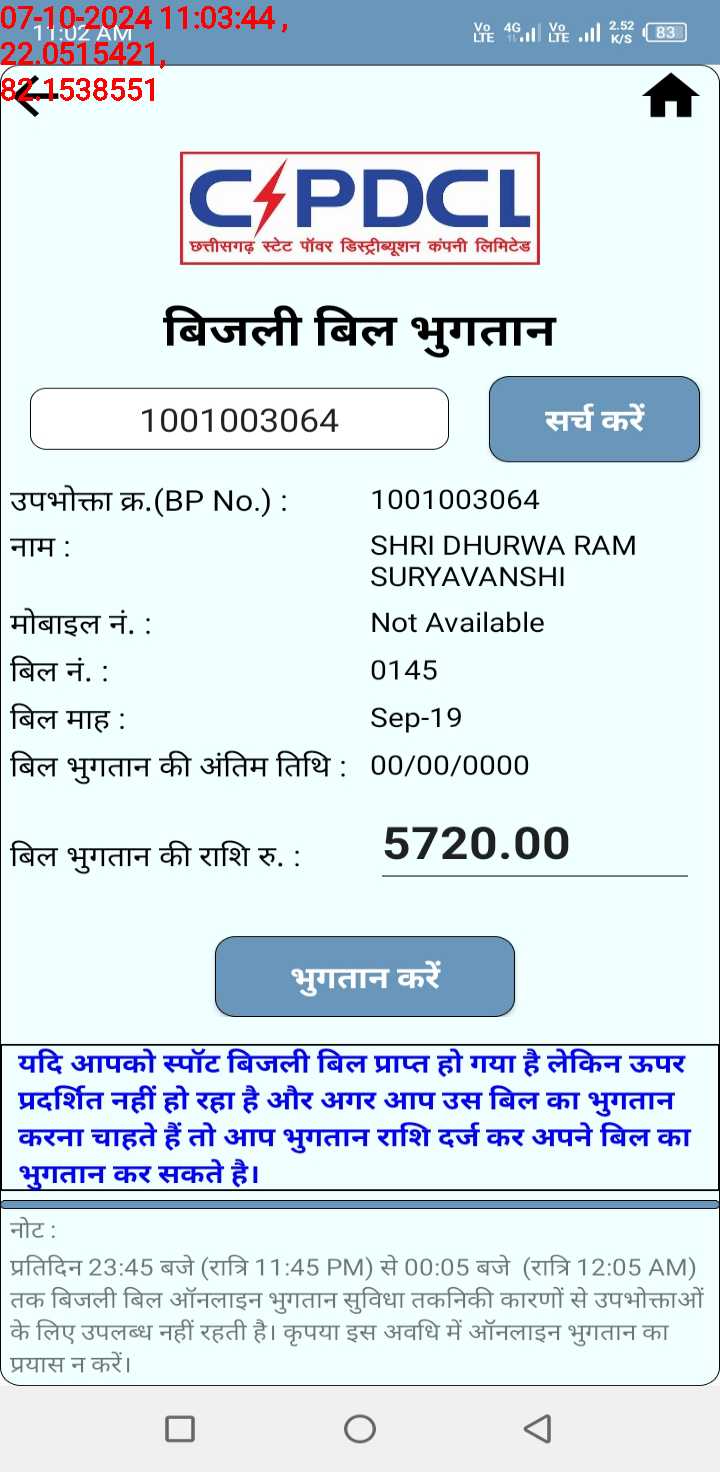Open the home icon at top right
Image resolution: width=720 pixels, height=1472 pixels.
coord(670,96)
